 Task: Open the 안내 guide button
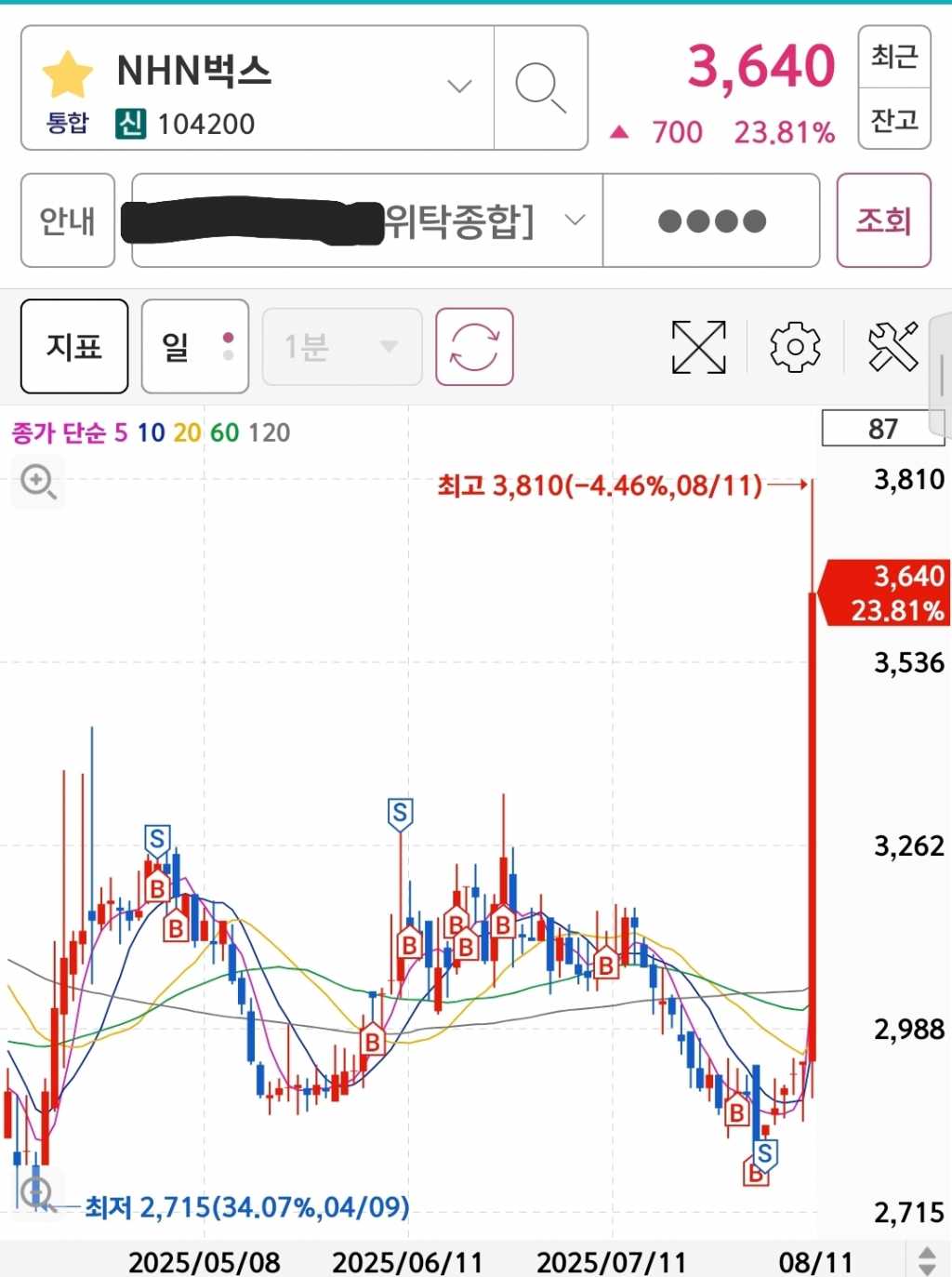[68, 220]
